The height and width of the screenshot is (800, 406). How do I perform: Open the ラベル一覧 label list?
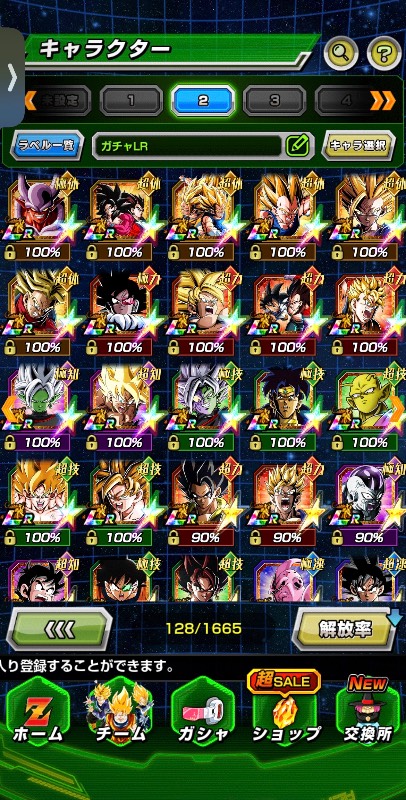point(47,145)
